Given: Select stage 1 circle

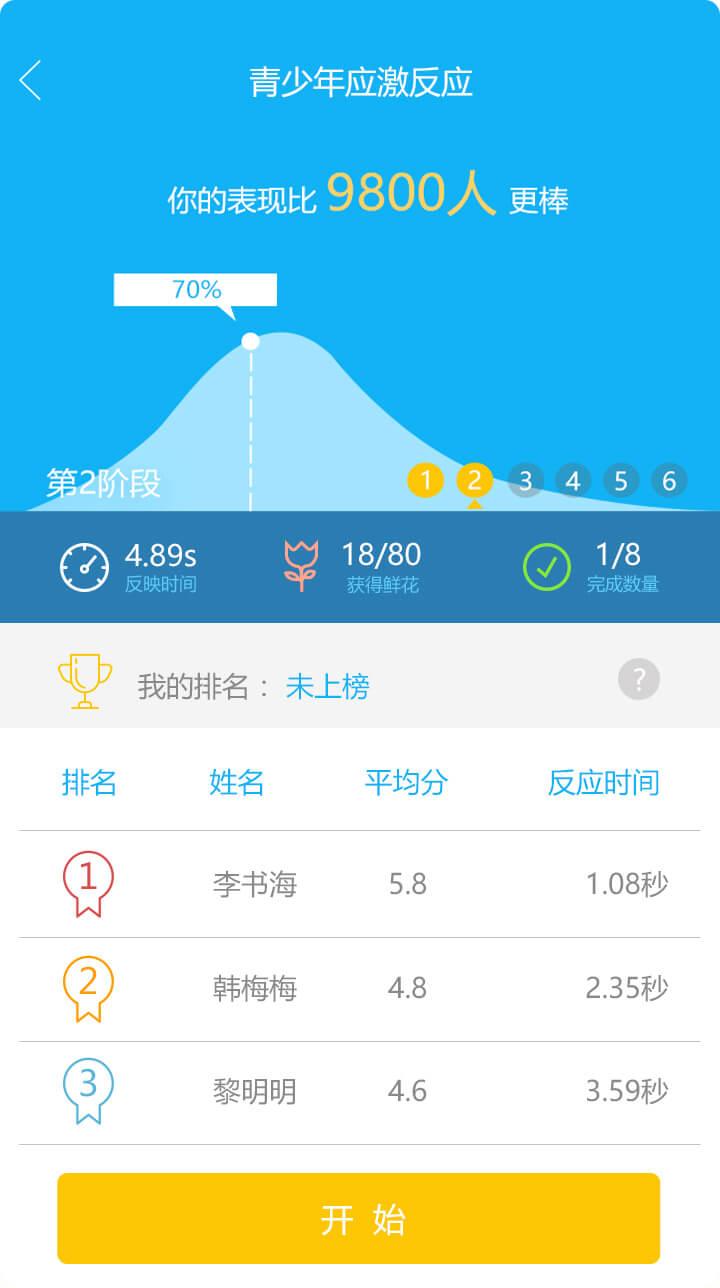Looking at the screenshot, I should [x=425, y=481].
